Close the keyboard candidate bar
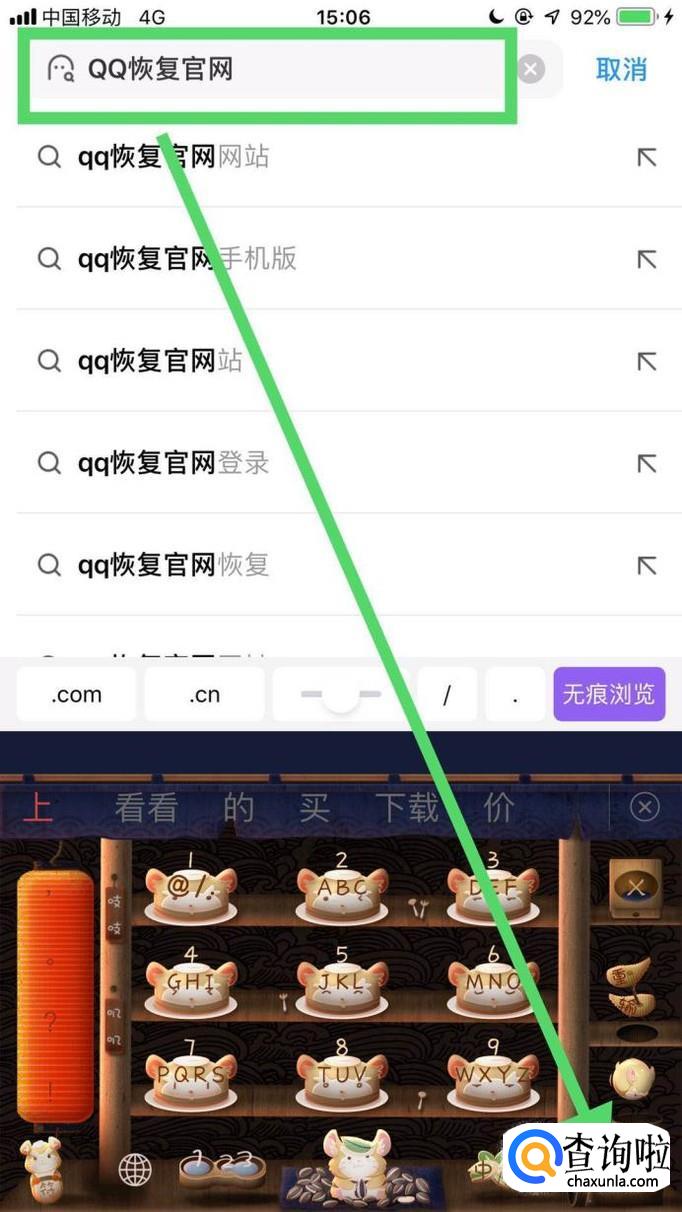This screenshot has height=1212, width=682. coord(645,807)
